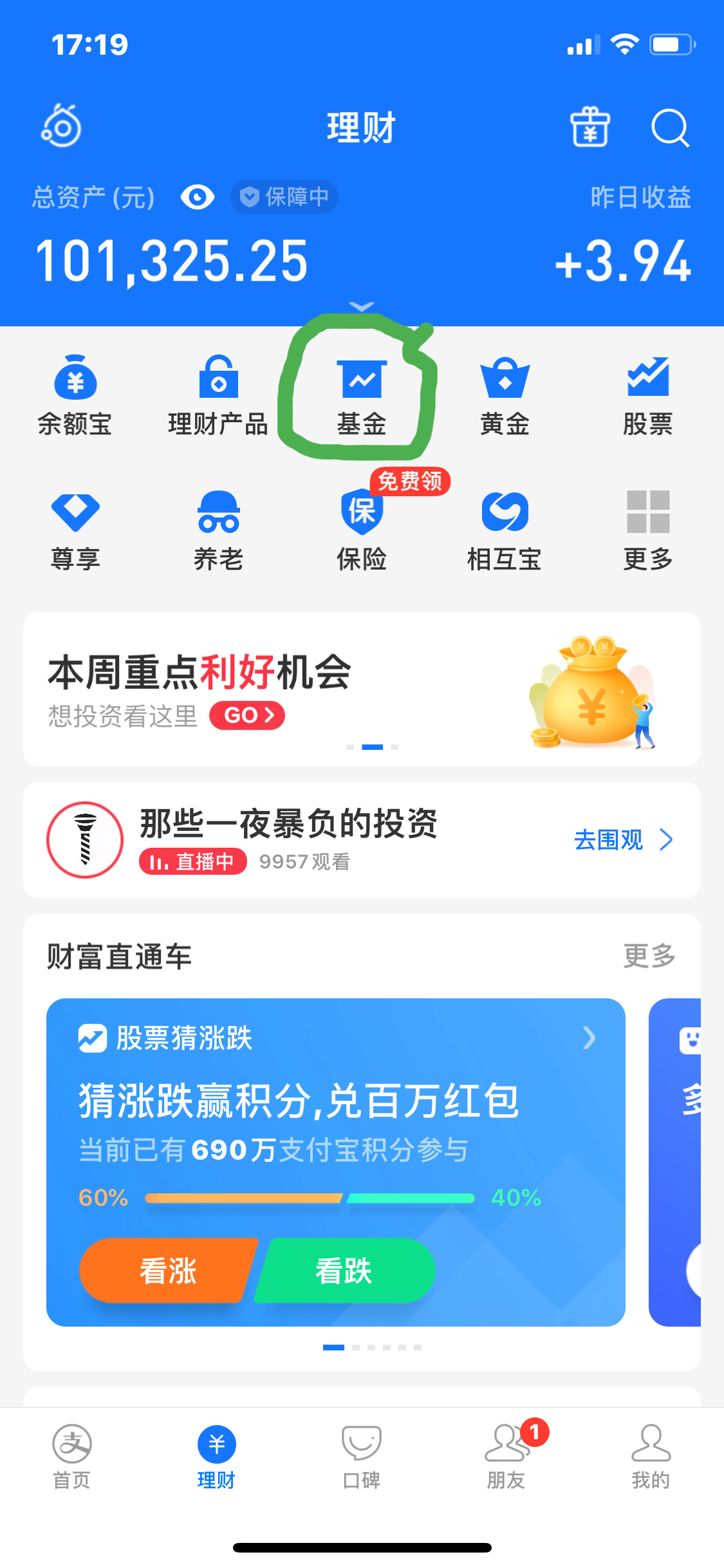Tap the gift box icon in top bar
Viewport: 724px width, 1568px height.
pos(589,127)
